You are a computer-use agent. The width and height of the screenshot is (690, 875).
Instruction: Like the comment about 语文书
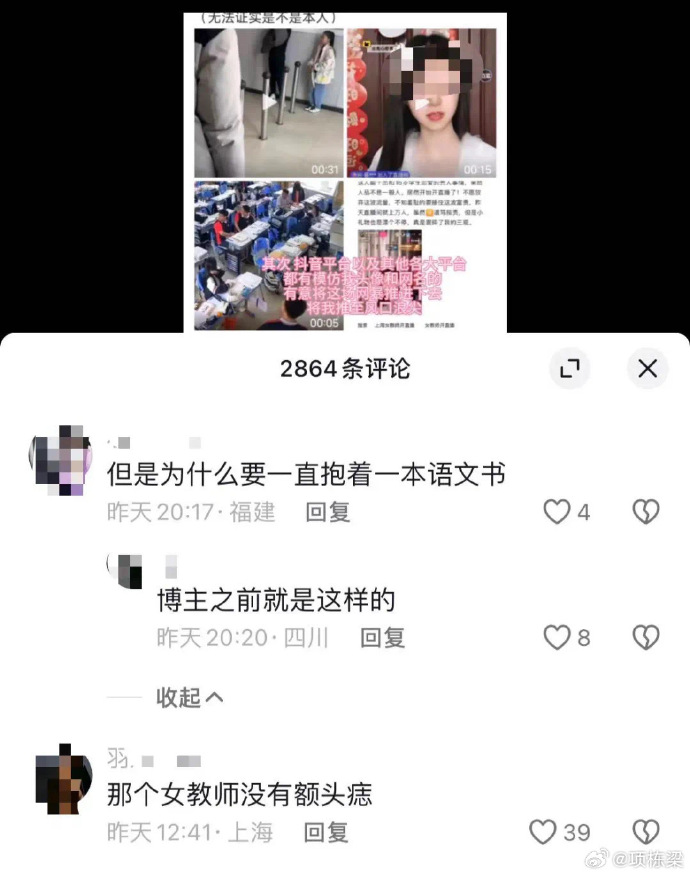click(x=556, y=512)
